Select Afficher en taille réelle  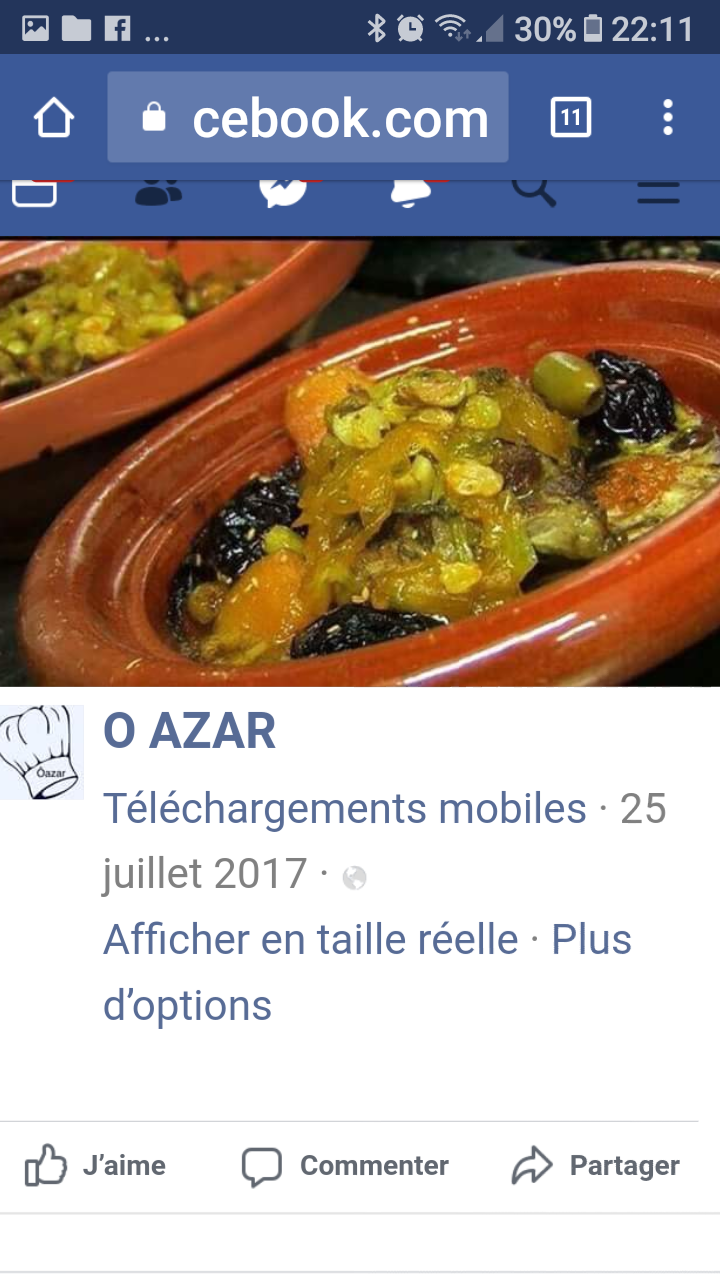tap(311, 940)
